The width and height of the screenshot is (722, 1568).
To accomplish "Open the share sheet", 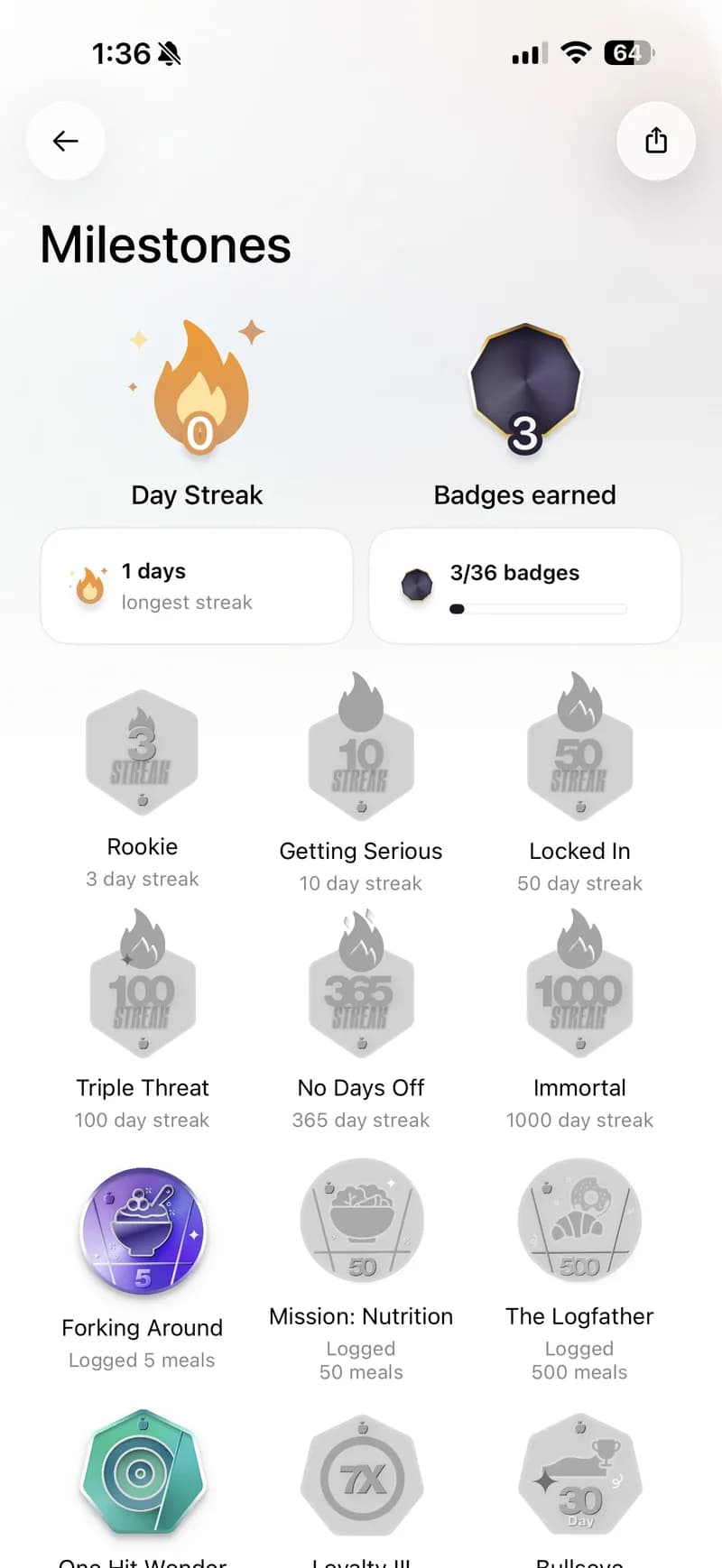I will pyautogui.click(x=656, y=141).
